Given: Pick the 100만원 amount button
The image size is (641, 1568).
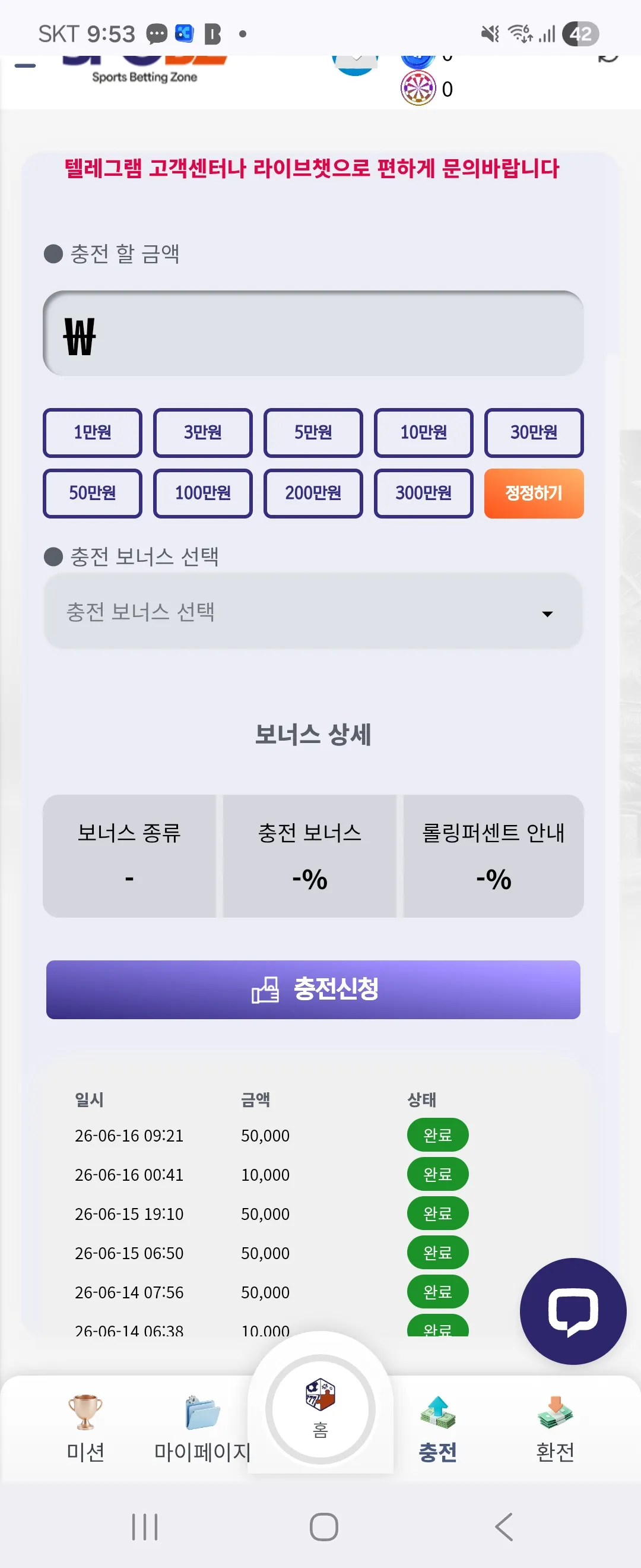Looking at the screenshot, I should click(x=202, y=493).
